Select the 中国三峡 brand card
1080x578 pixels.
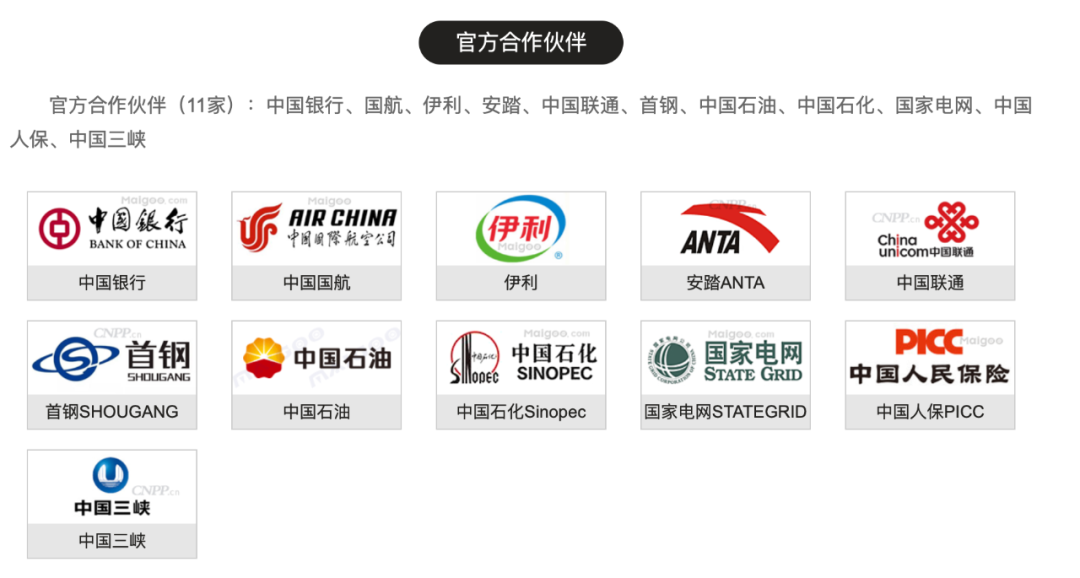(112, 503)
